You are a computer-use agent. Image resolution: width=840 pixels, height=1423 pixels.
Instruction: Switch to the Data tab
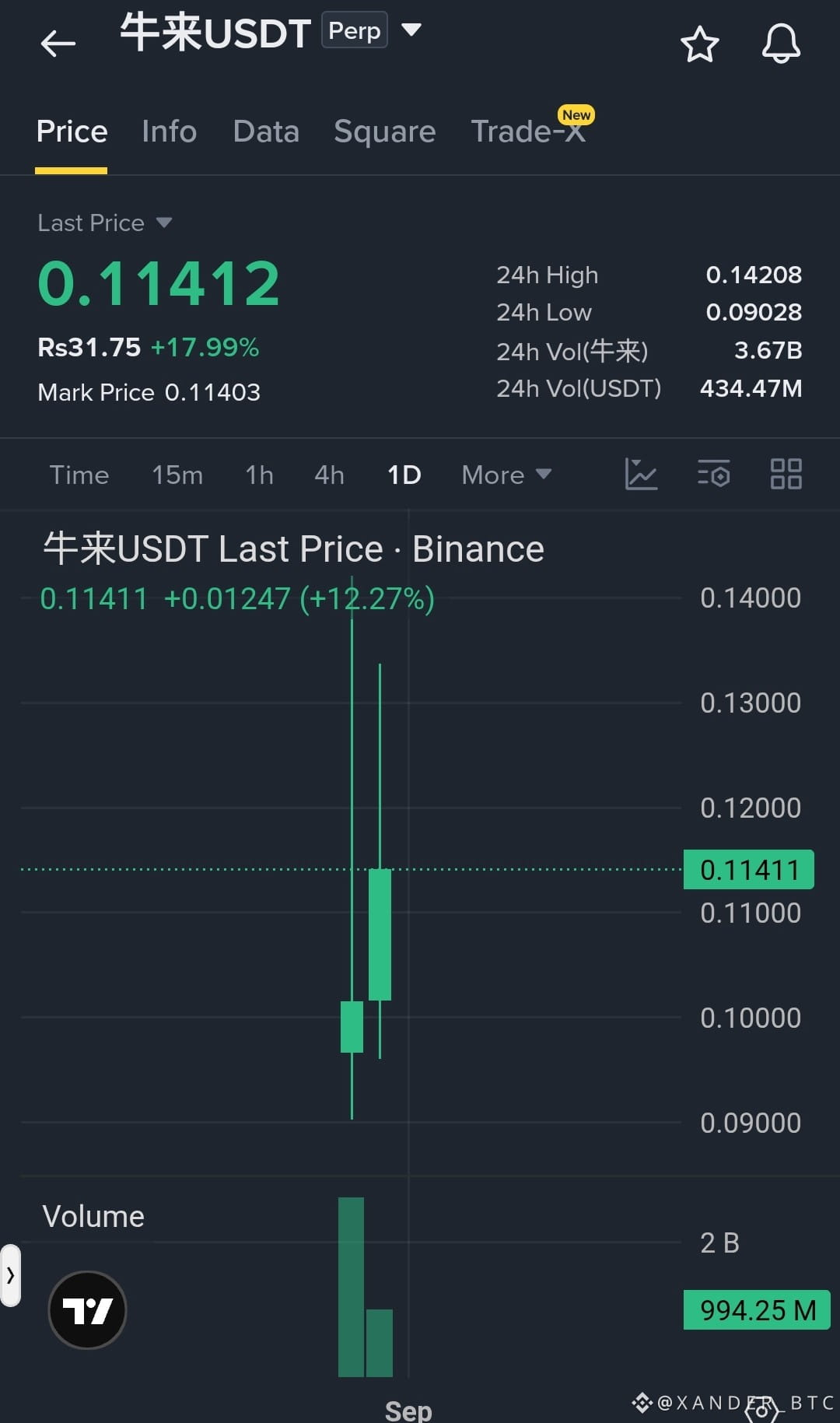tap(266, 131)
